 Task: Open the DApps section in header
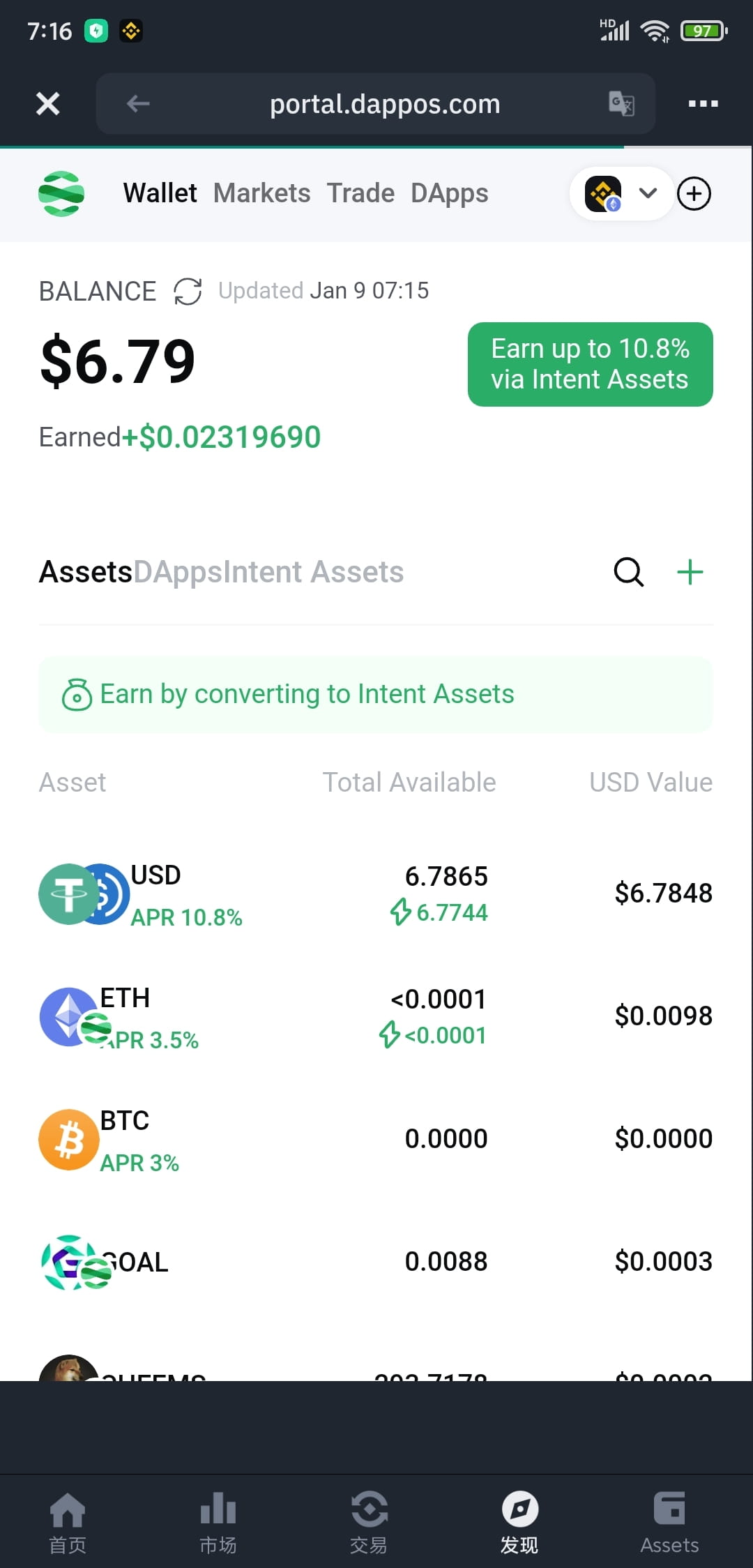click(x=450, y=193)
